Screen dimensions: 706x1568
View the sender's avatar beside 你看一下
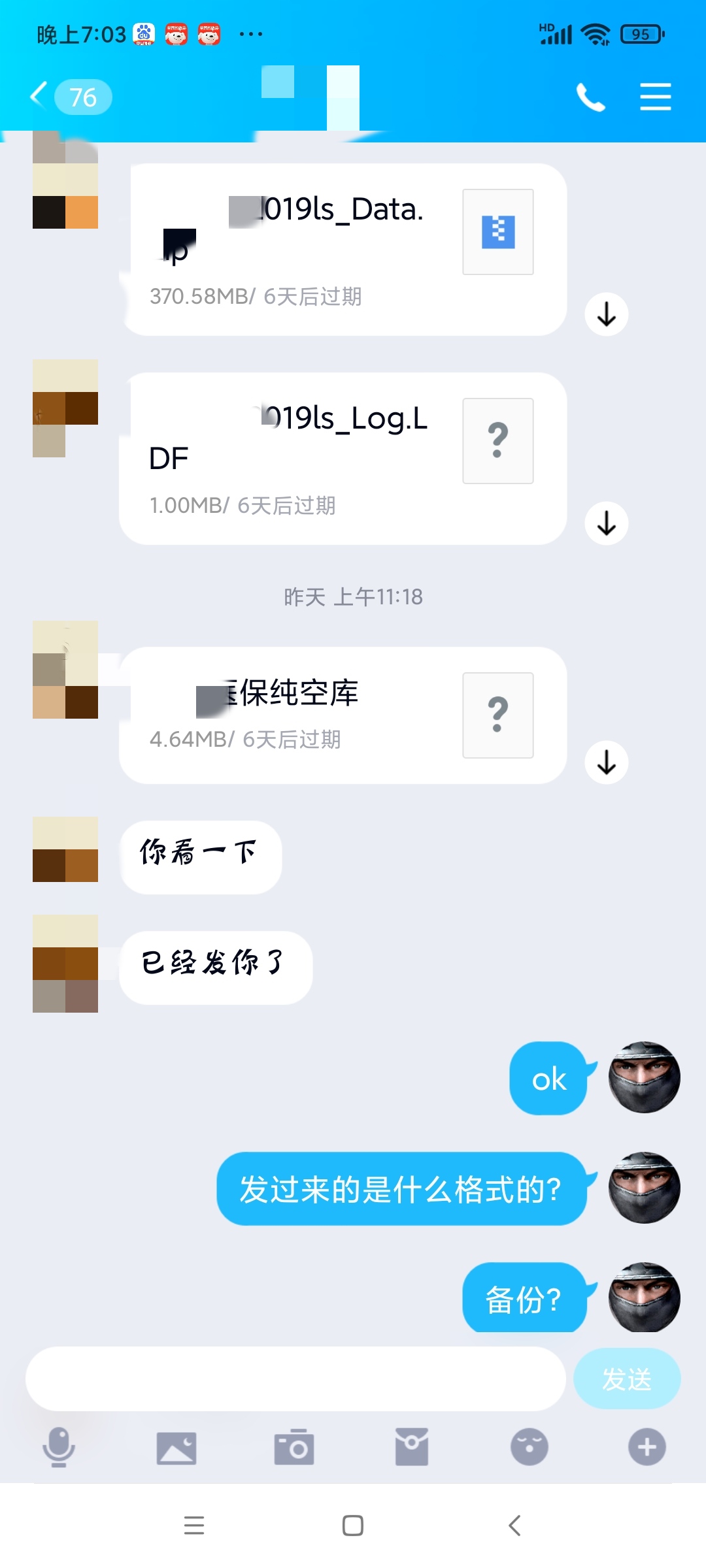[65, 849]
